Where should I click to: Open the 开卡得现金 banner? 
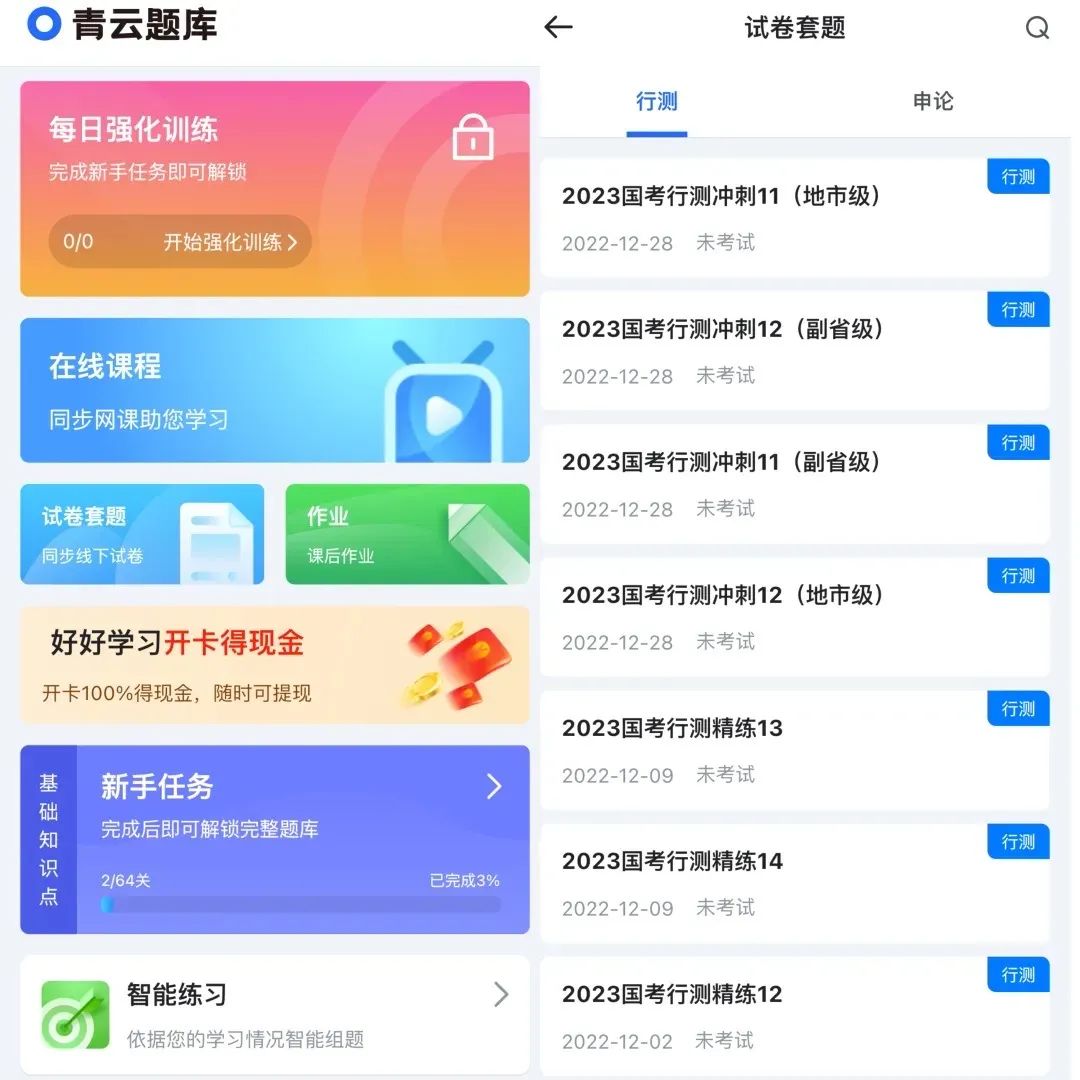coord(274,664)
